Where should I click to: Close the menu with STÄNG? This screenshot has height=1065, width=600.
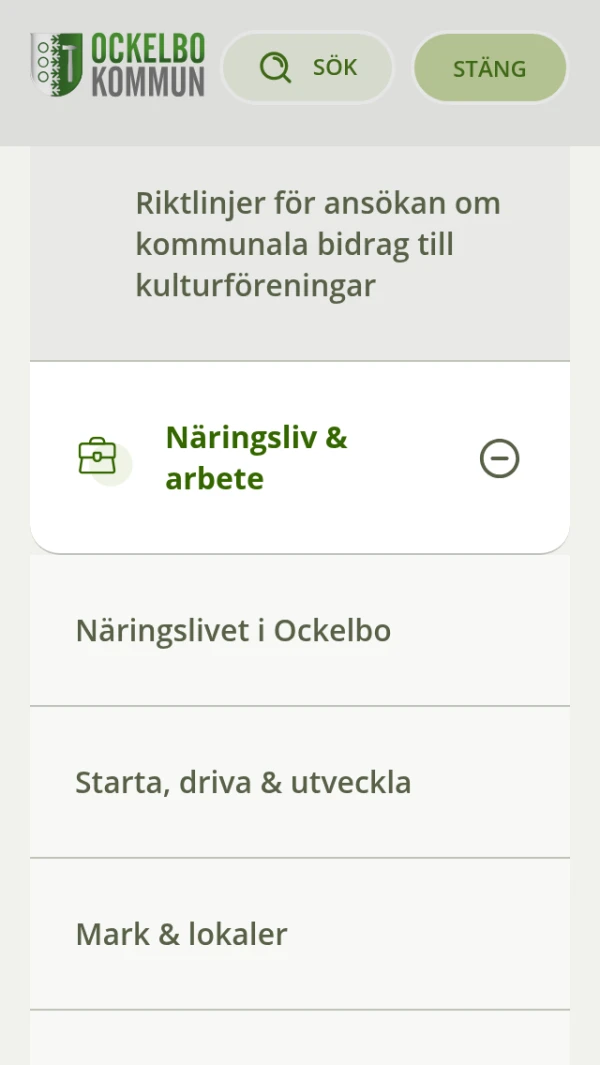coord(489,69)
